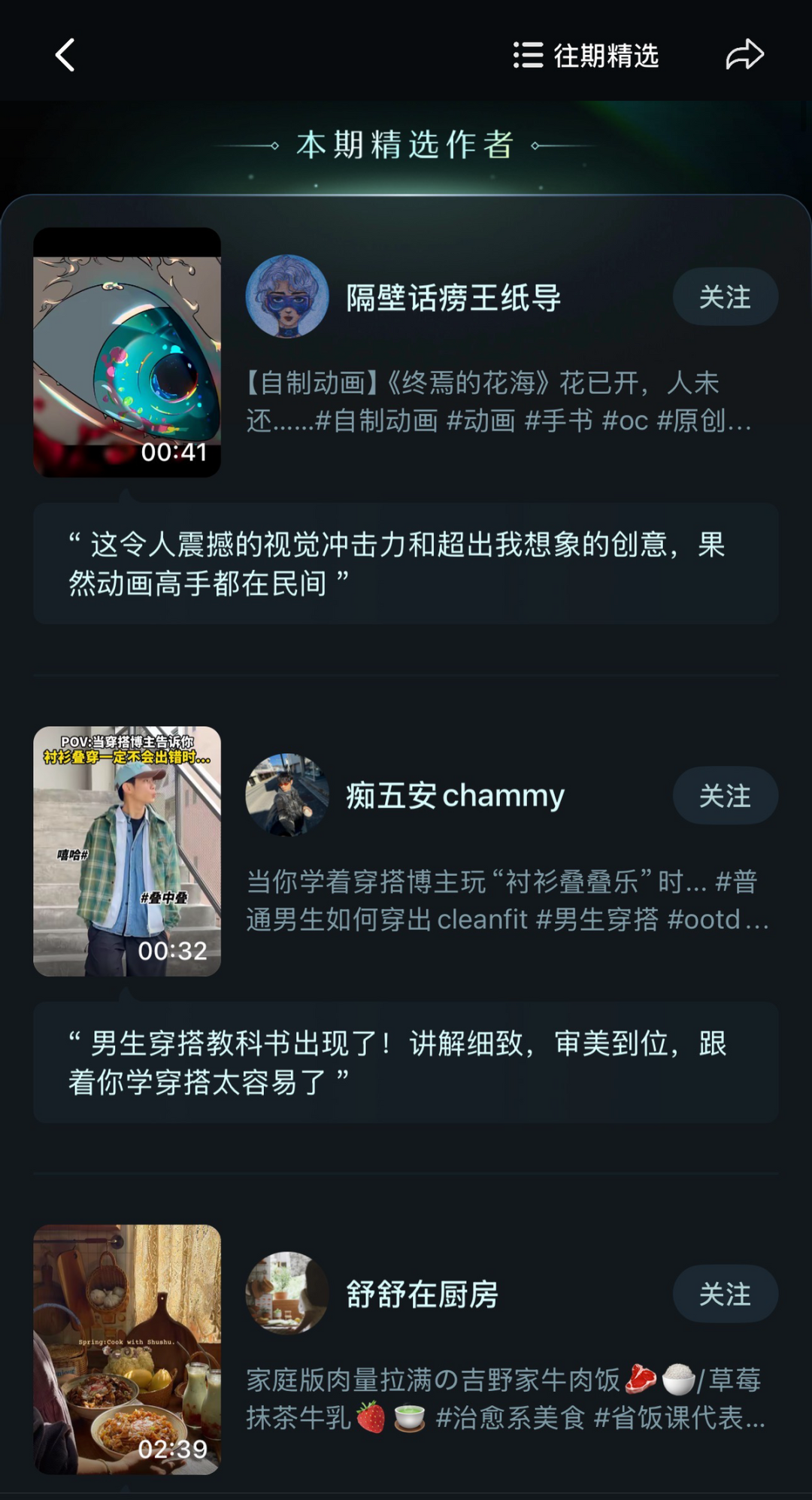Play the 00:41 animation video
Screen dimensions: 812x1500
click(127, 352)
